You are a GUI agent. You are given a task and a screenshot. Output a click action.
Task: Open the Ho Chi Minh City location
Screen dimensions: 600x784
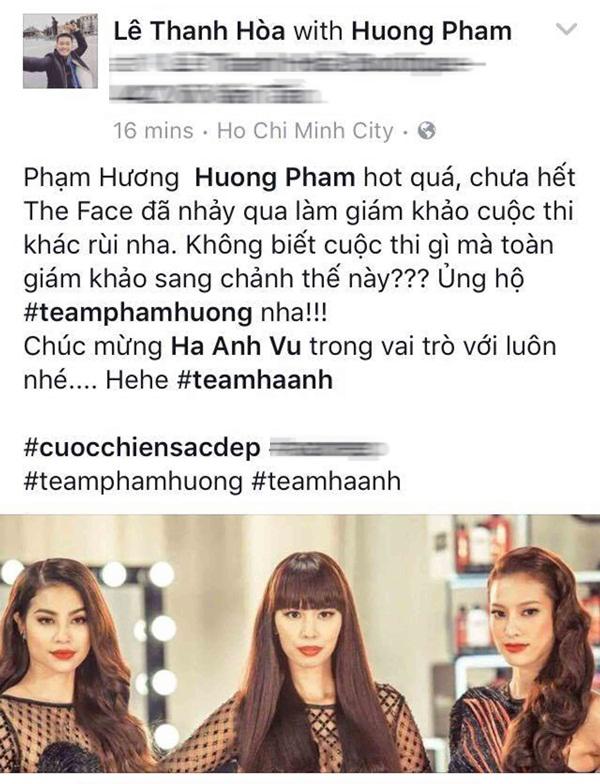click(x=306, y=131)
